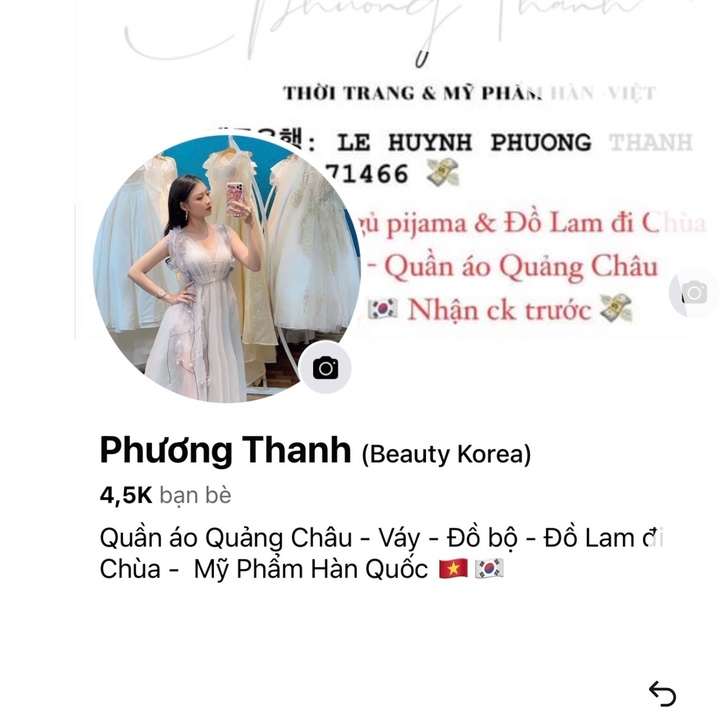Screen dimensions: 720x720
Task: Tap the camera icon on profile picture
Action: [x=325, y=368]
